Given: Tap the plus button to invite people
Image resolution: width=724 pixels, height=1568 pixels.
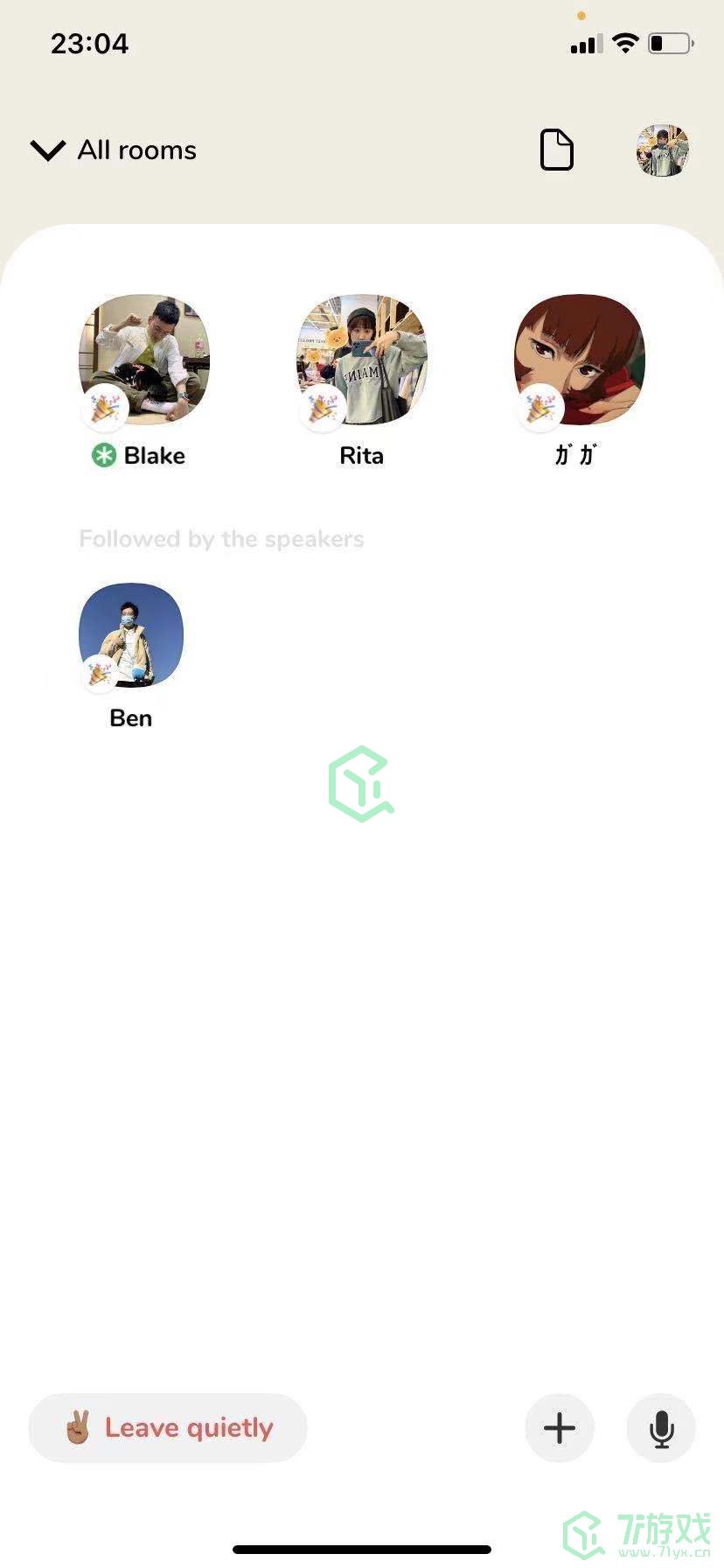Looking at the screenshot, I should click(560, 1428).
